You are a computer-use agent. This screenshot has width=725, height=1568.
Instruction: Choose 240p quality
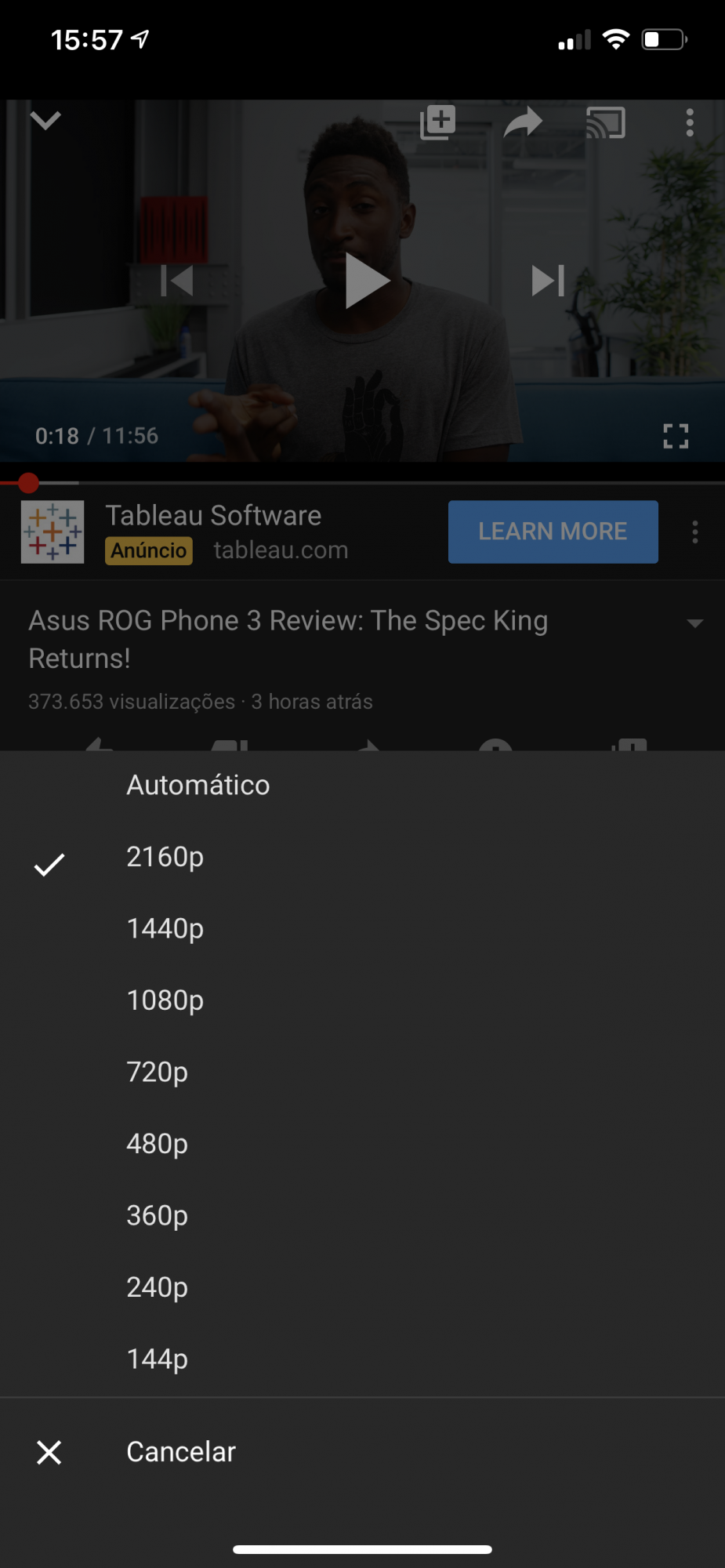coord(157,1287)
